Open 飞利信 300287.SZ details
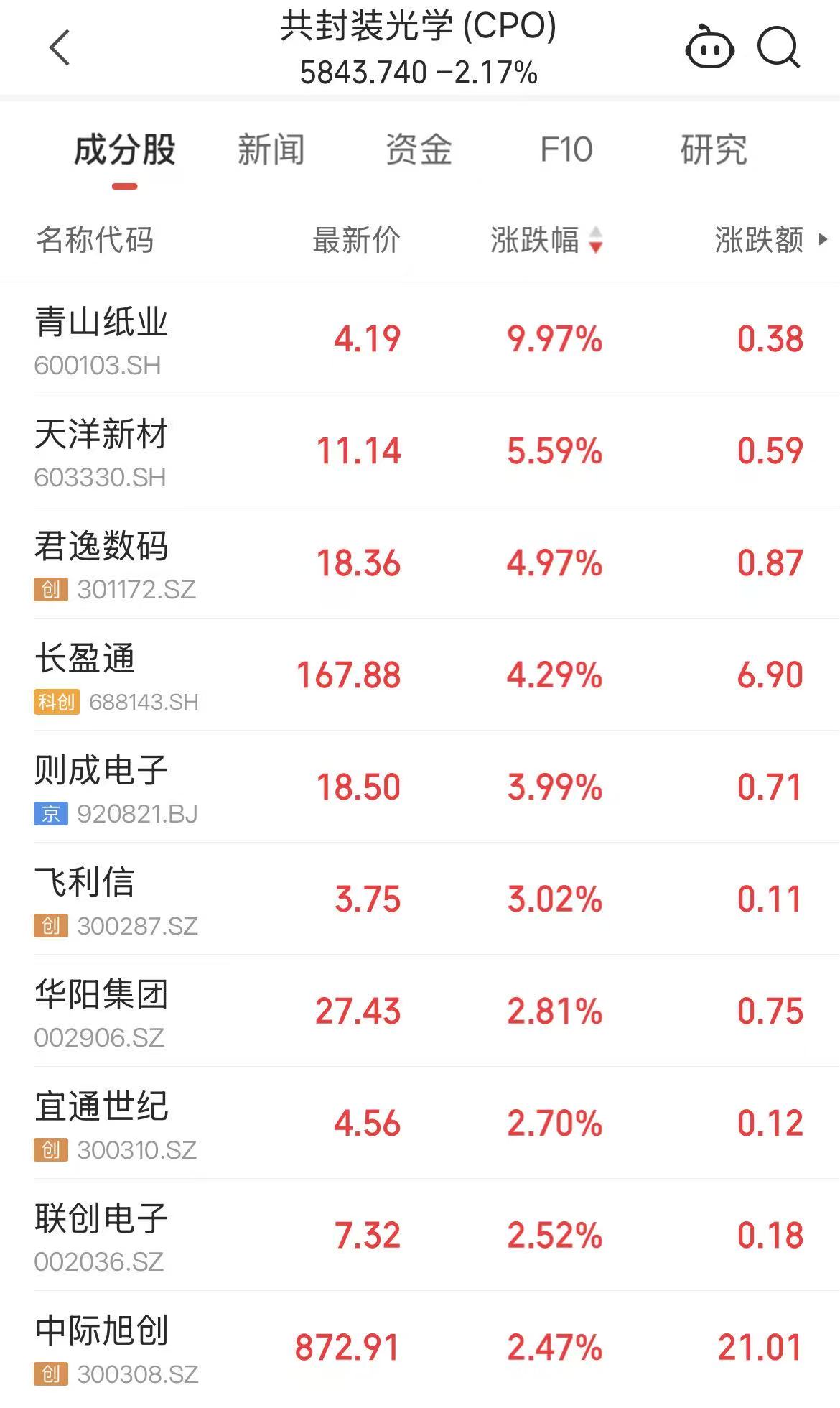This screenshot has height=1408, width=840. tap(420, 899)
